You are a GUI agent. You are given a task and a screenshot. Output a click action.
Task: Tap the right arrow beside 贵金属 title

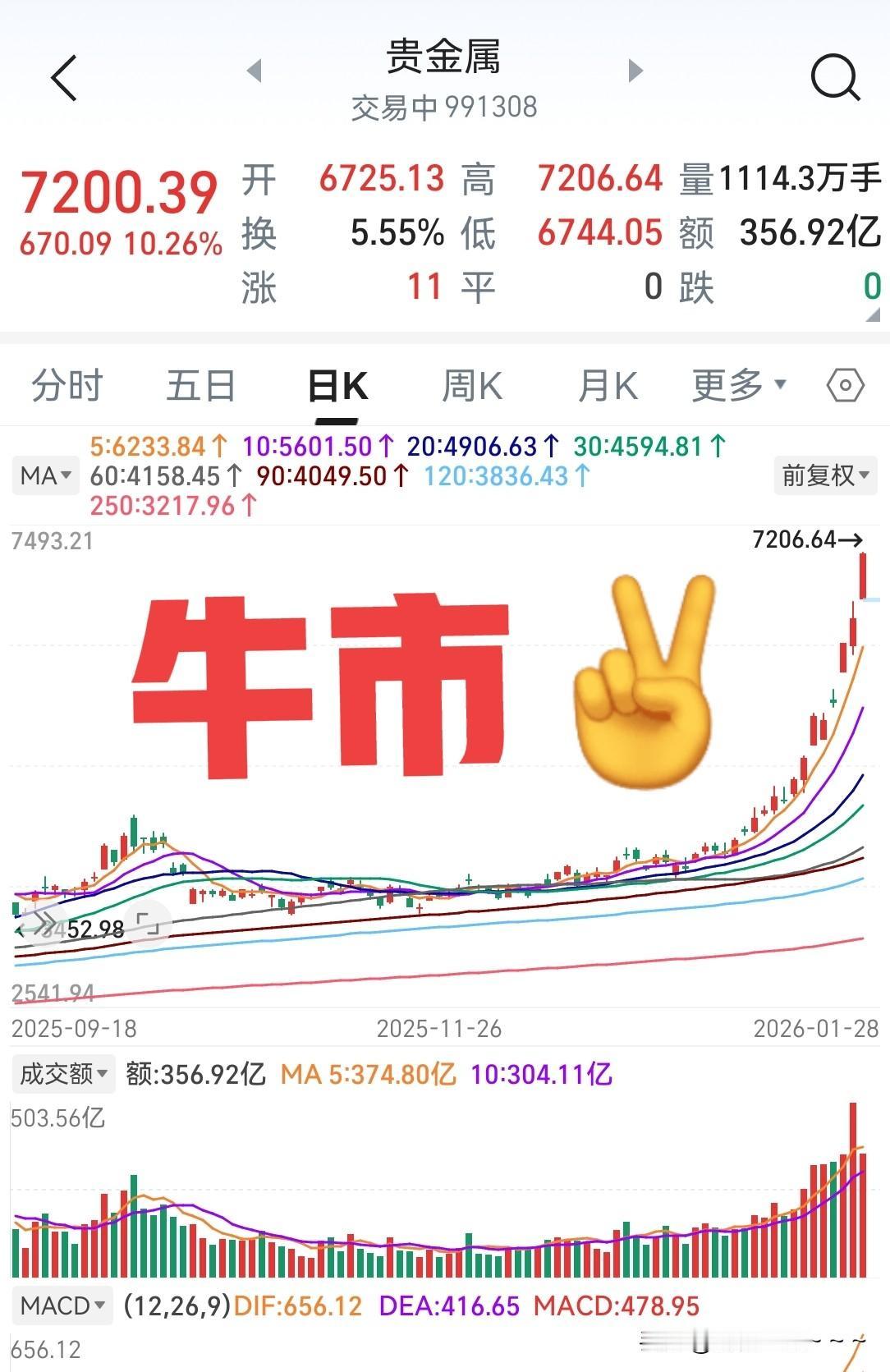click(634, 71)
